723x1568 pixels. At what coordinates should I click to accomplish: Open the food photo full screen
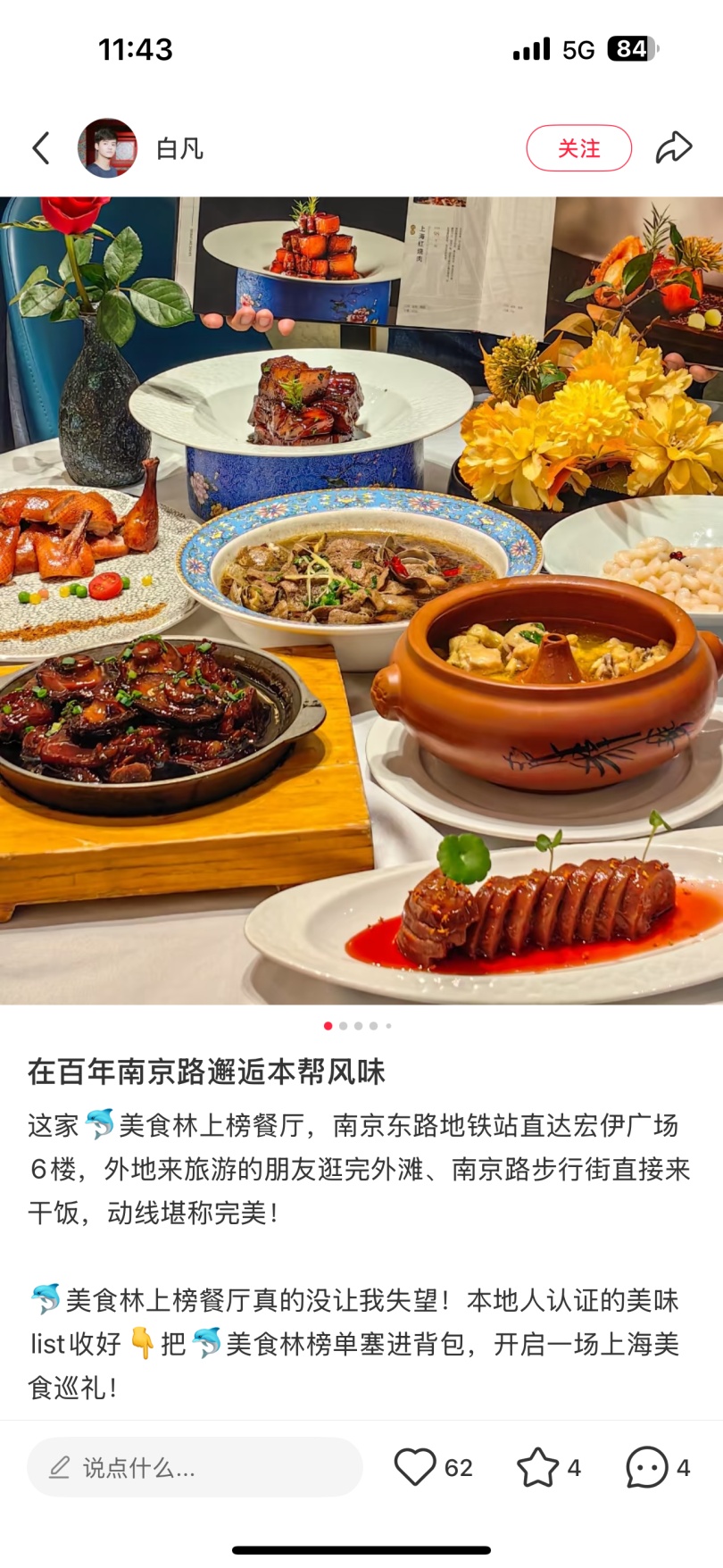point(361,600)
